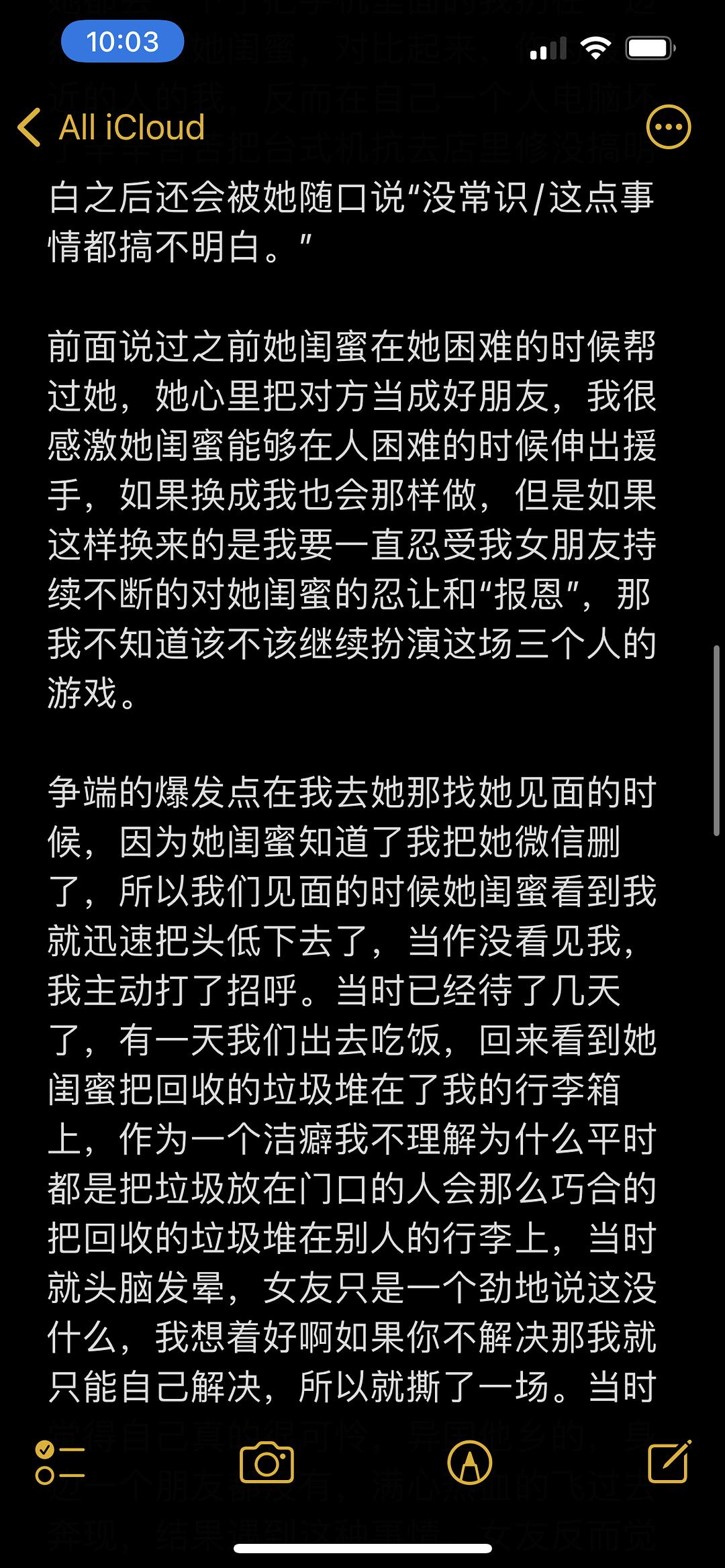The height and width of the screenshot is (1568, 725).
Task: Compose a new note
Action: click(x=669, y=1461)
